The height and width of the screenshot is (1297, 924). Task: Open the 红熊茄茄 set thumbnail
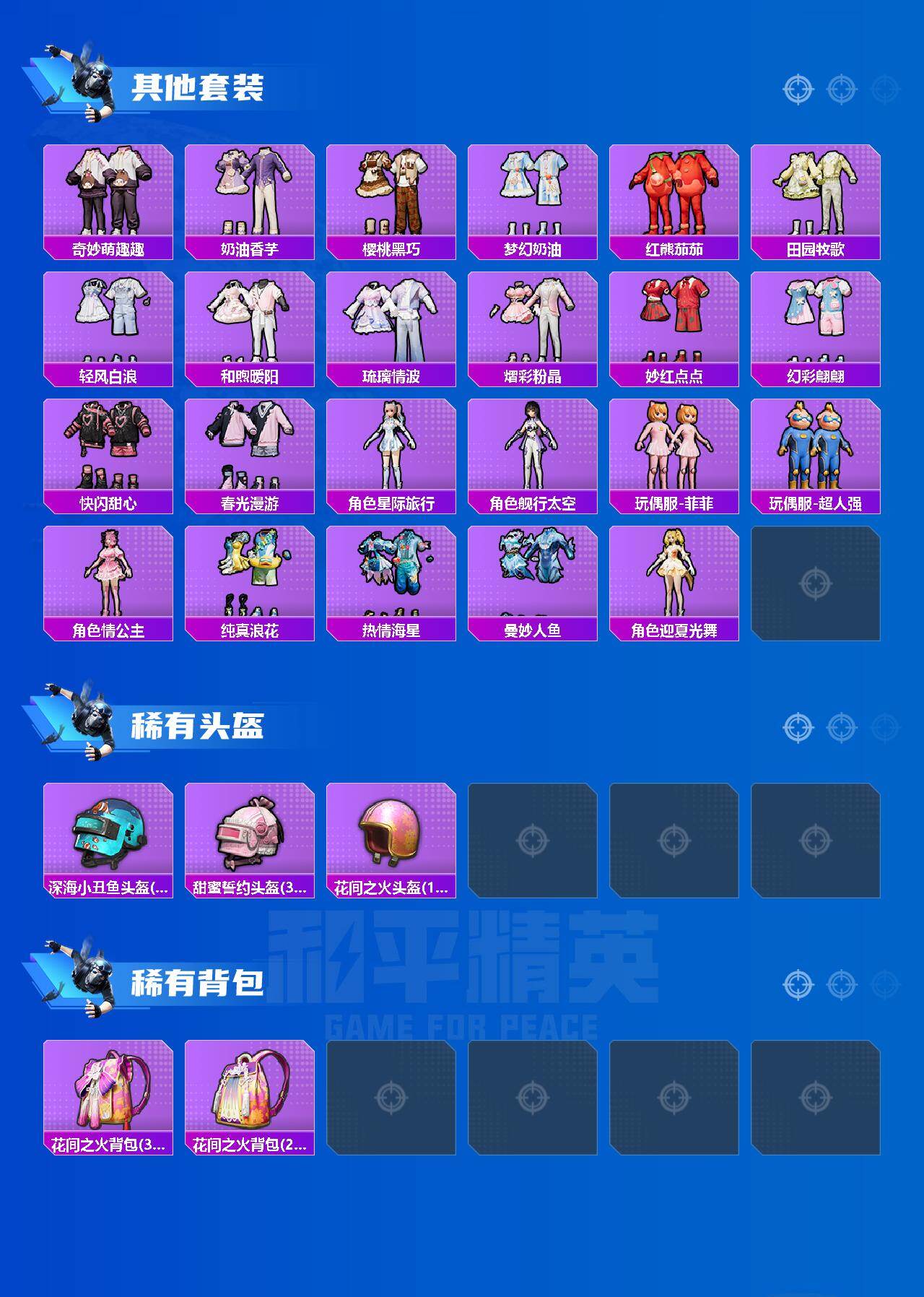click(674, 191)
